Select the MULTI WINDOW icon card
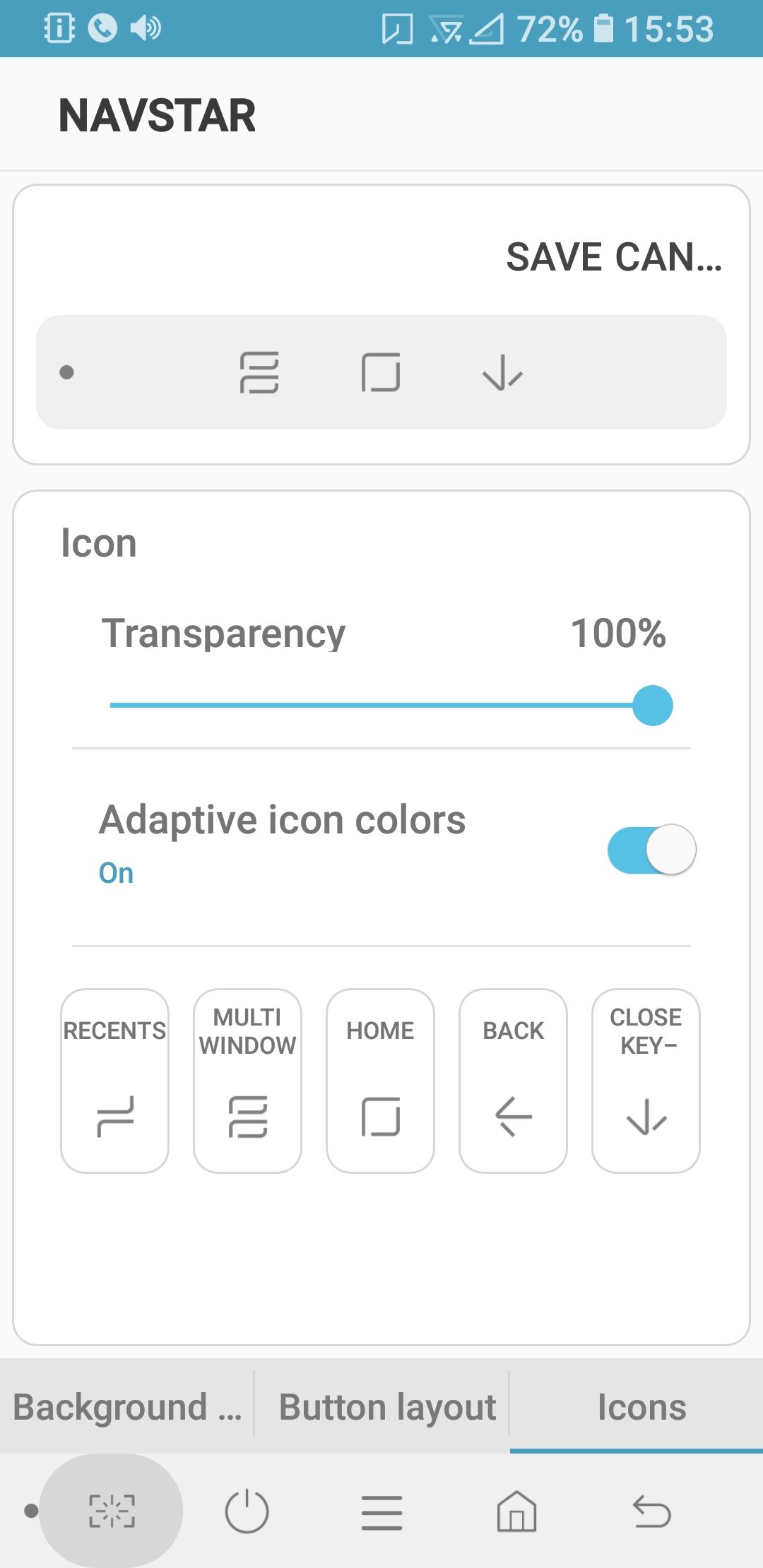 point(247,1081)
